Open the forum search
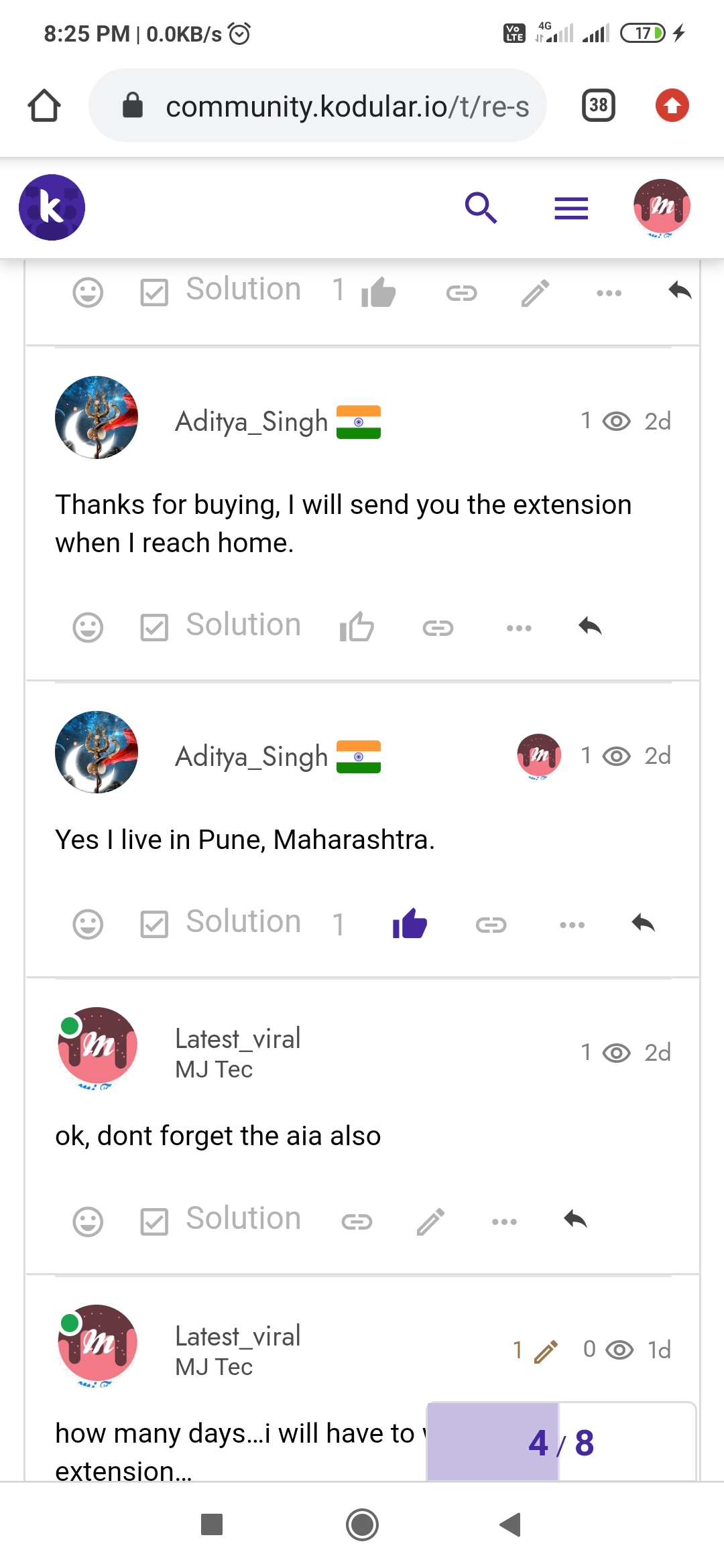This screenshot has width=724, height=1568. coord(481,208)
